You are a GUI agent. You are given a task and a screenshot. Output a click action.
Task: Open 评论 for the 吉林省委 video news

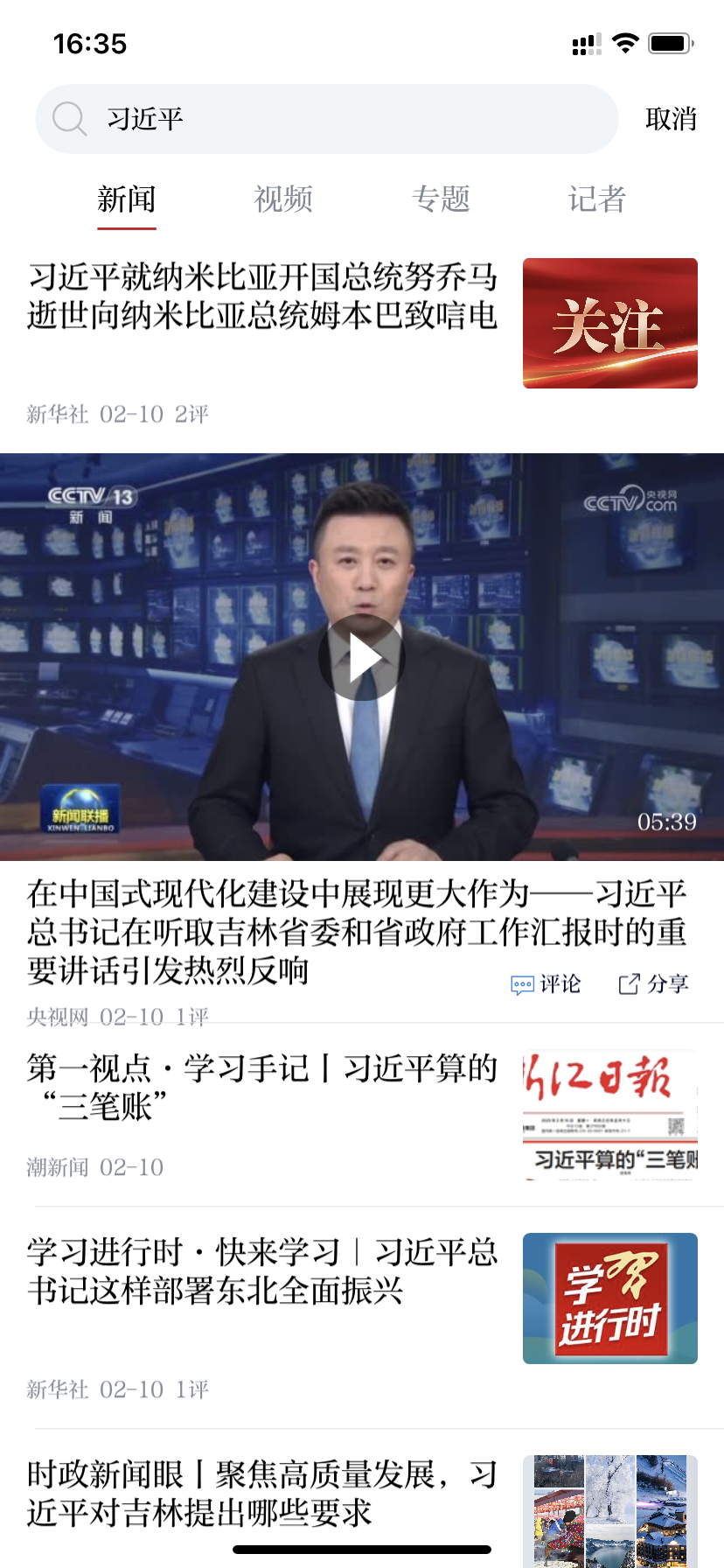(x=546, y=984)
